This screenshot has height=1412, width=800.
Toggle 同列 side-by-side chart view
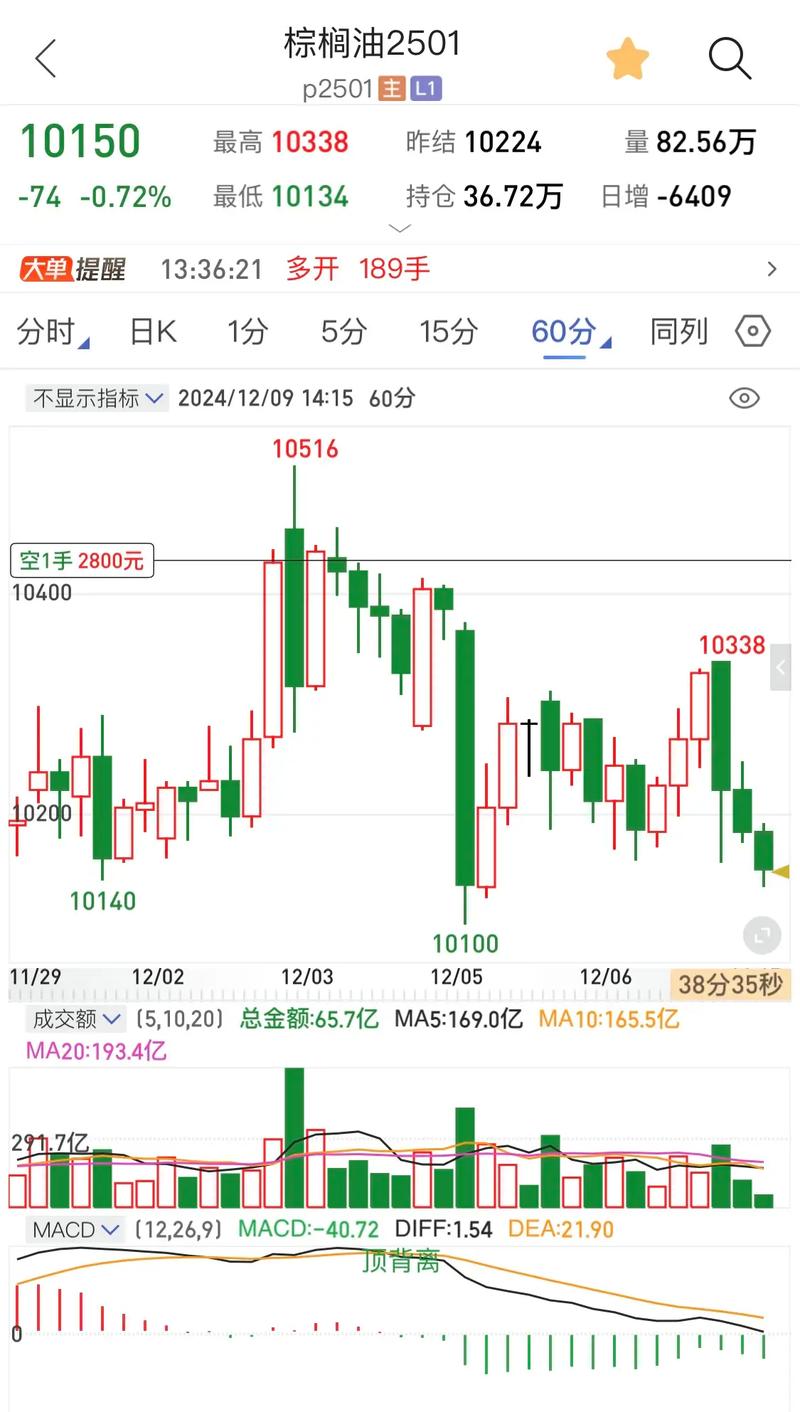point(678,331)
